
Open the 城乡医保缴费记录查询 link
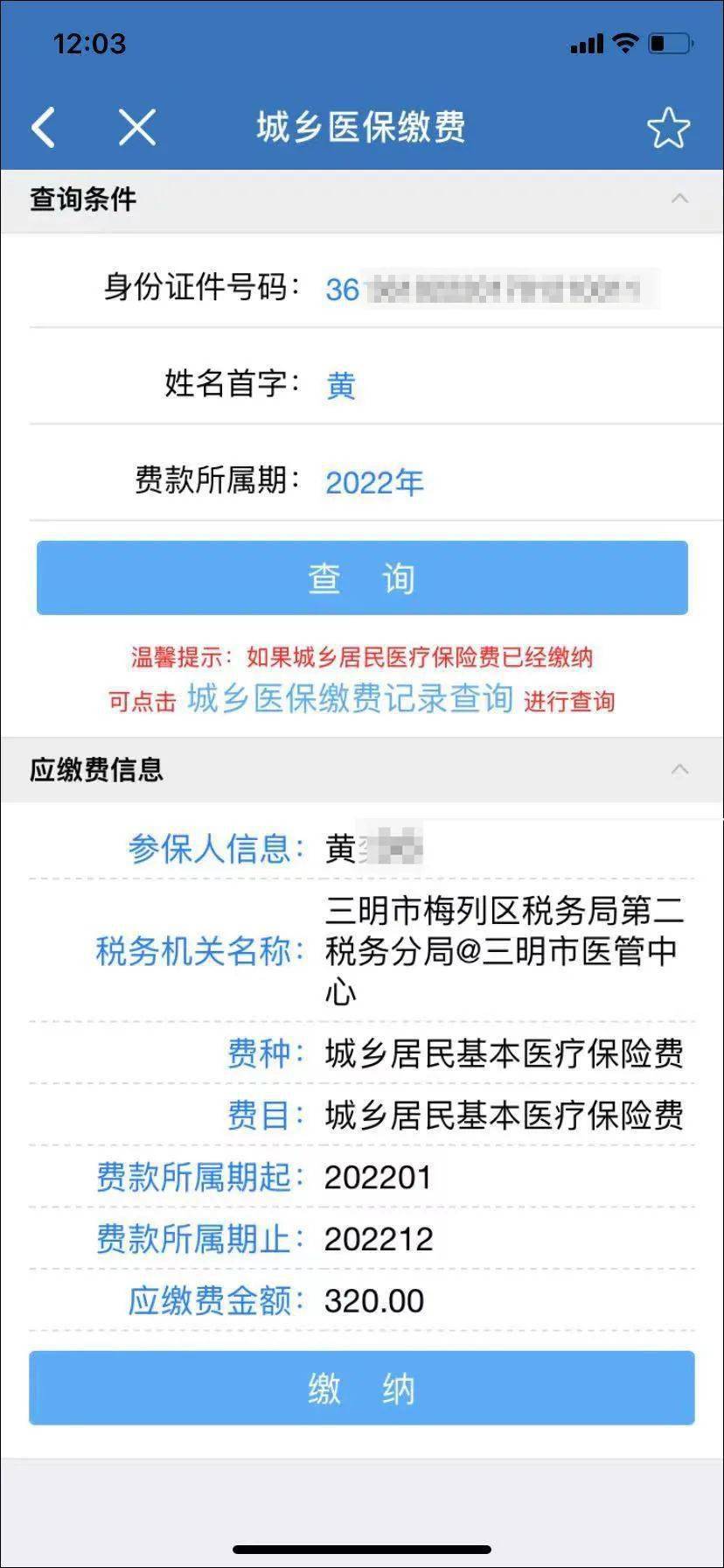click(350, 698)
